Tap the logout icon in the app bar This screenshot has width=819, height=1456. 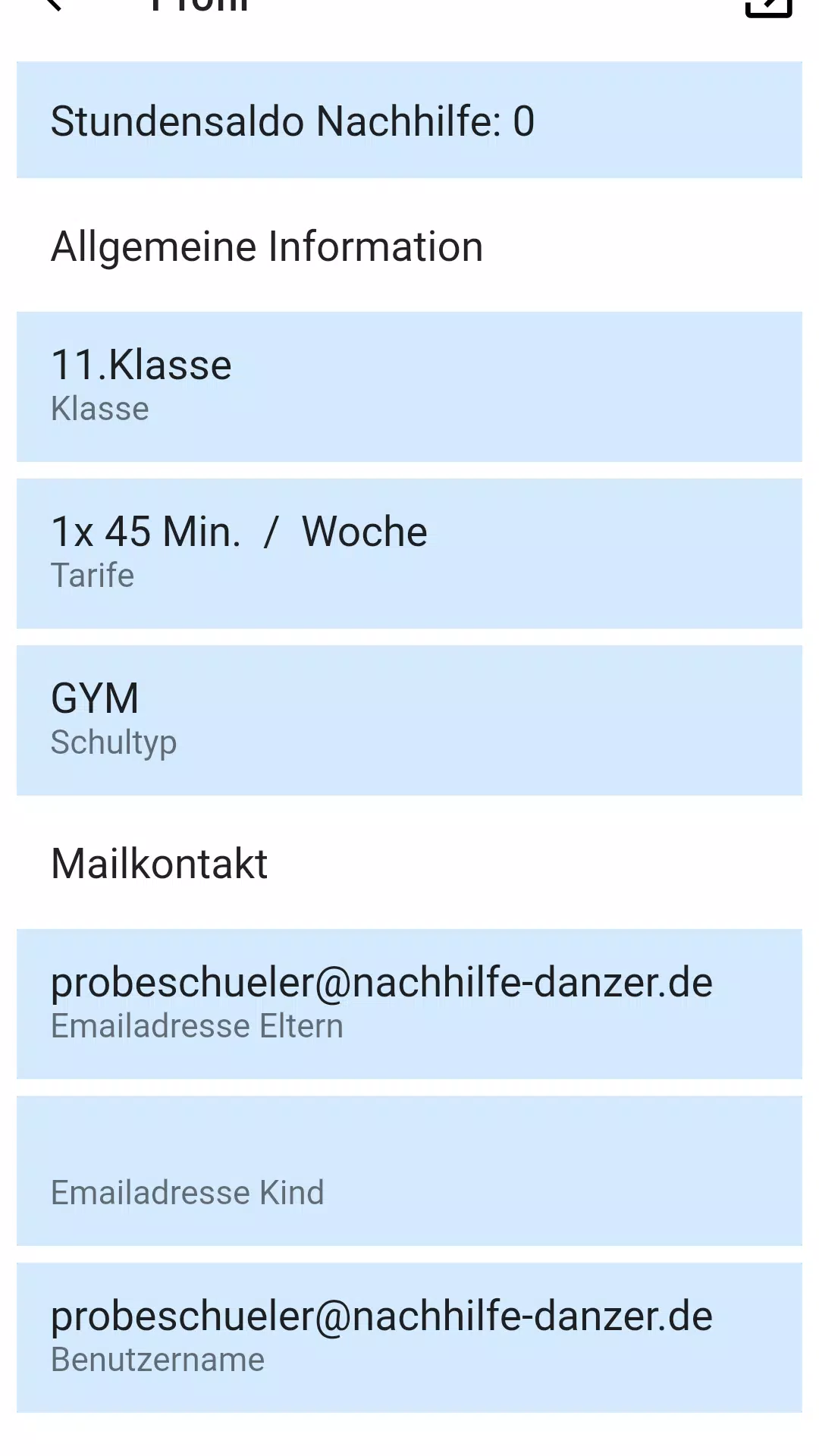tap(768, 6)
